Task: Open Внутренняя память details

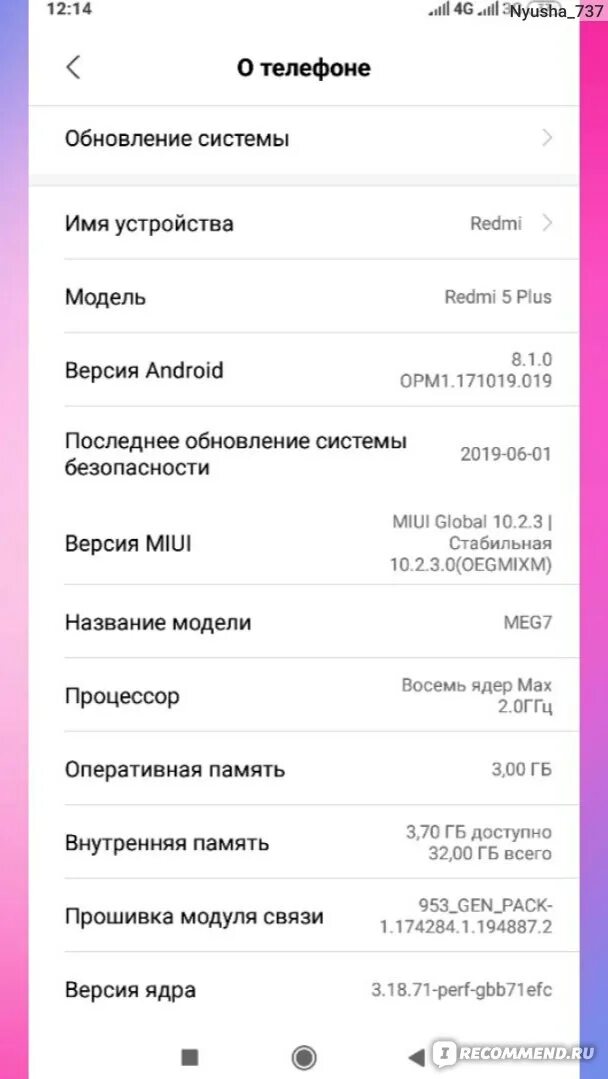Action: coord(304,842)
